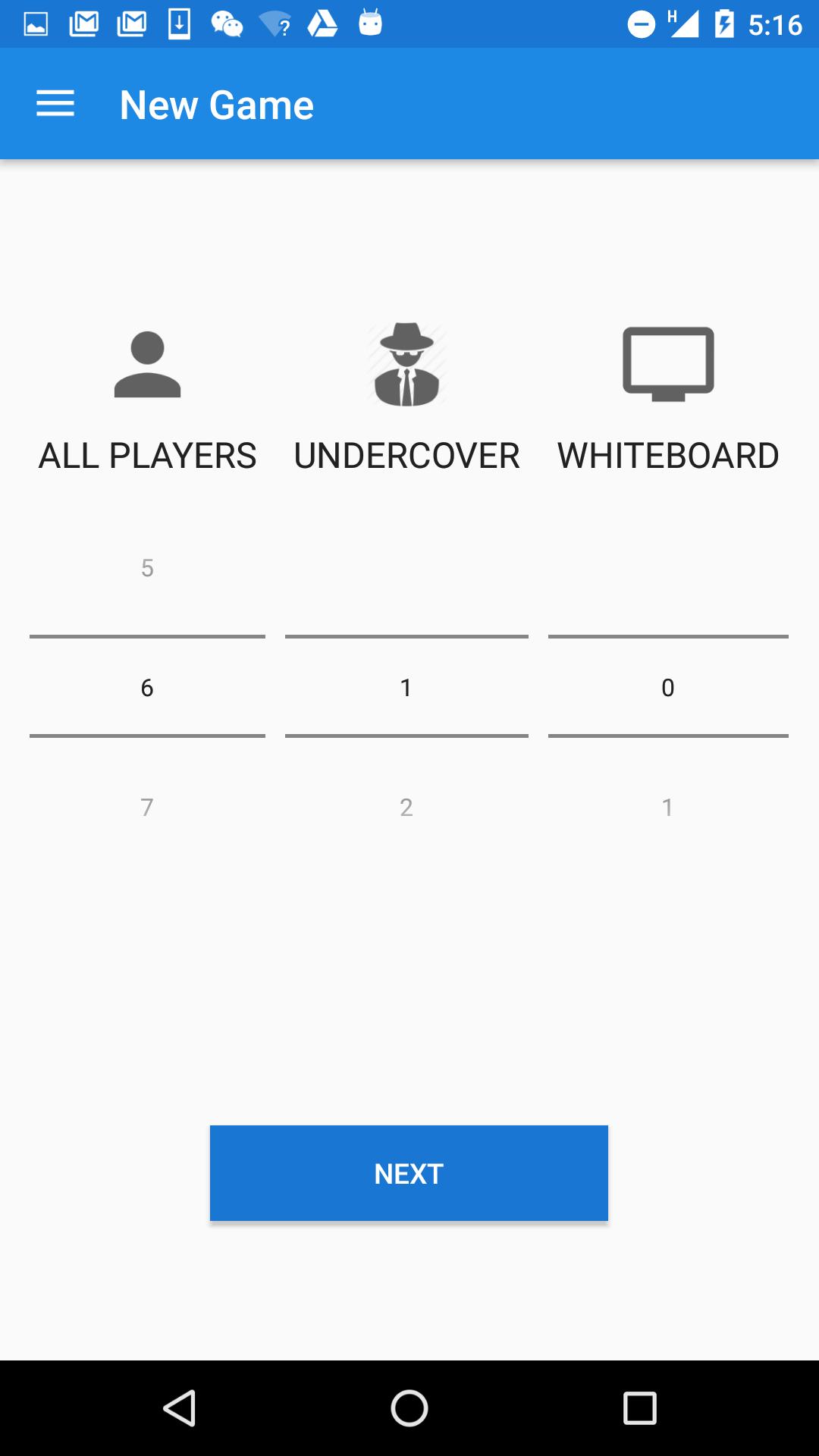Image resolution: width=819 pixels, height=1456 pixels.
Task: Select 1 on the WHITEBOARD picker
Action: [x=668, y=806]
